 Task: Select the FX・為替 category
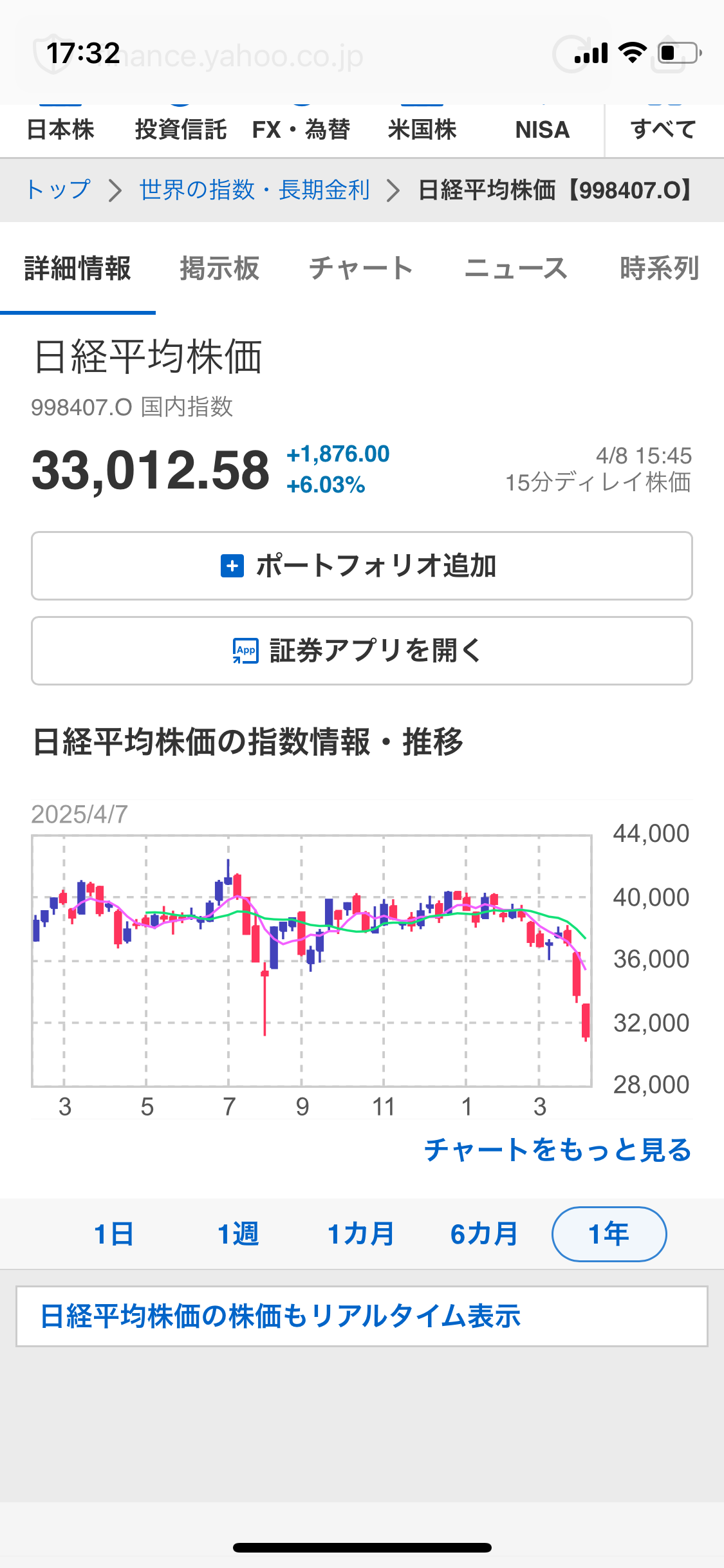(301, 129)
